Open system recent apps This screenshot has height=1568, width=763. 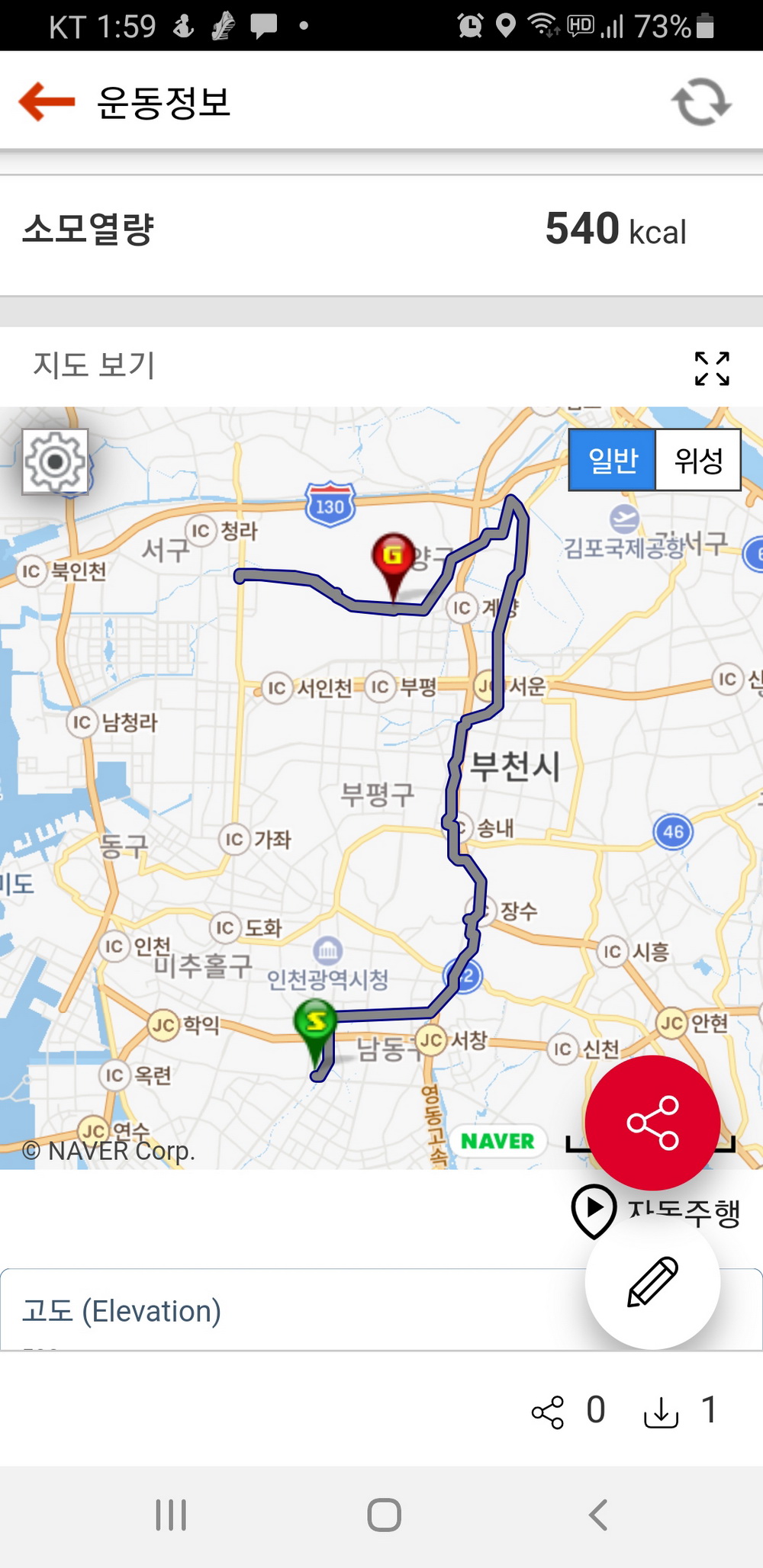(171, 1515)
